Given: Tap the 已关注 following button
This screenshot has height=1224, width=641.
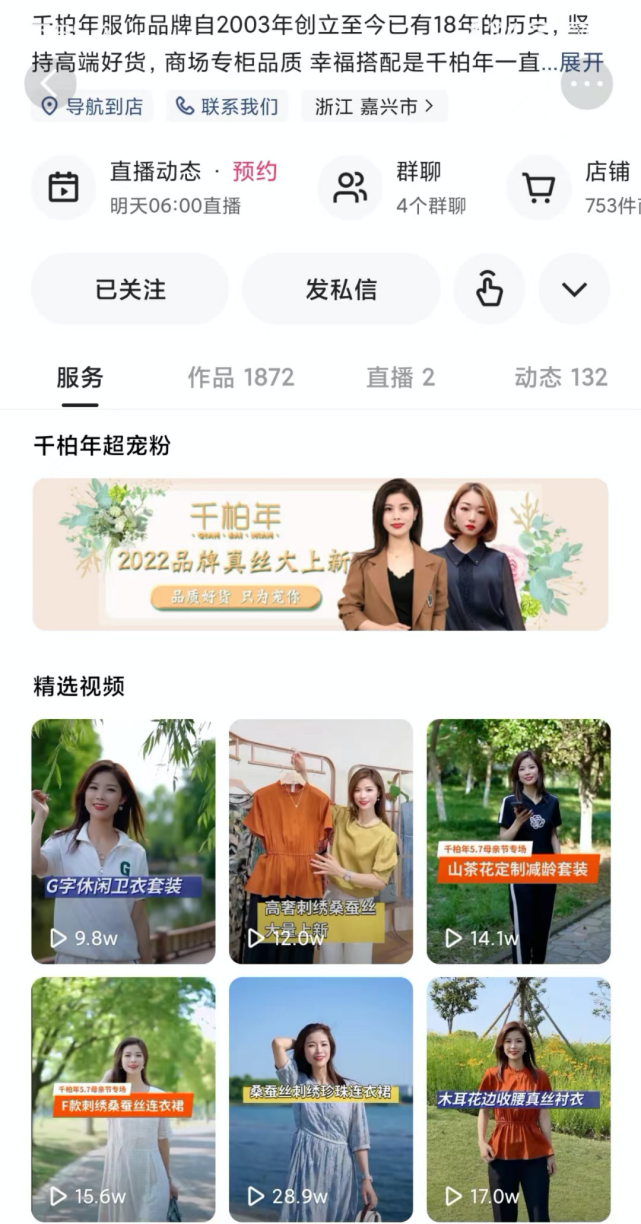Looking at the screenshot, I should pos(130,289).
